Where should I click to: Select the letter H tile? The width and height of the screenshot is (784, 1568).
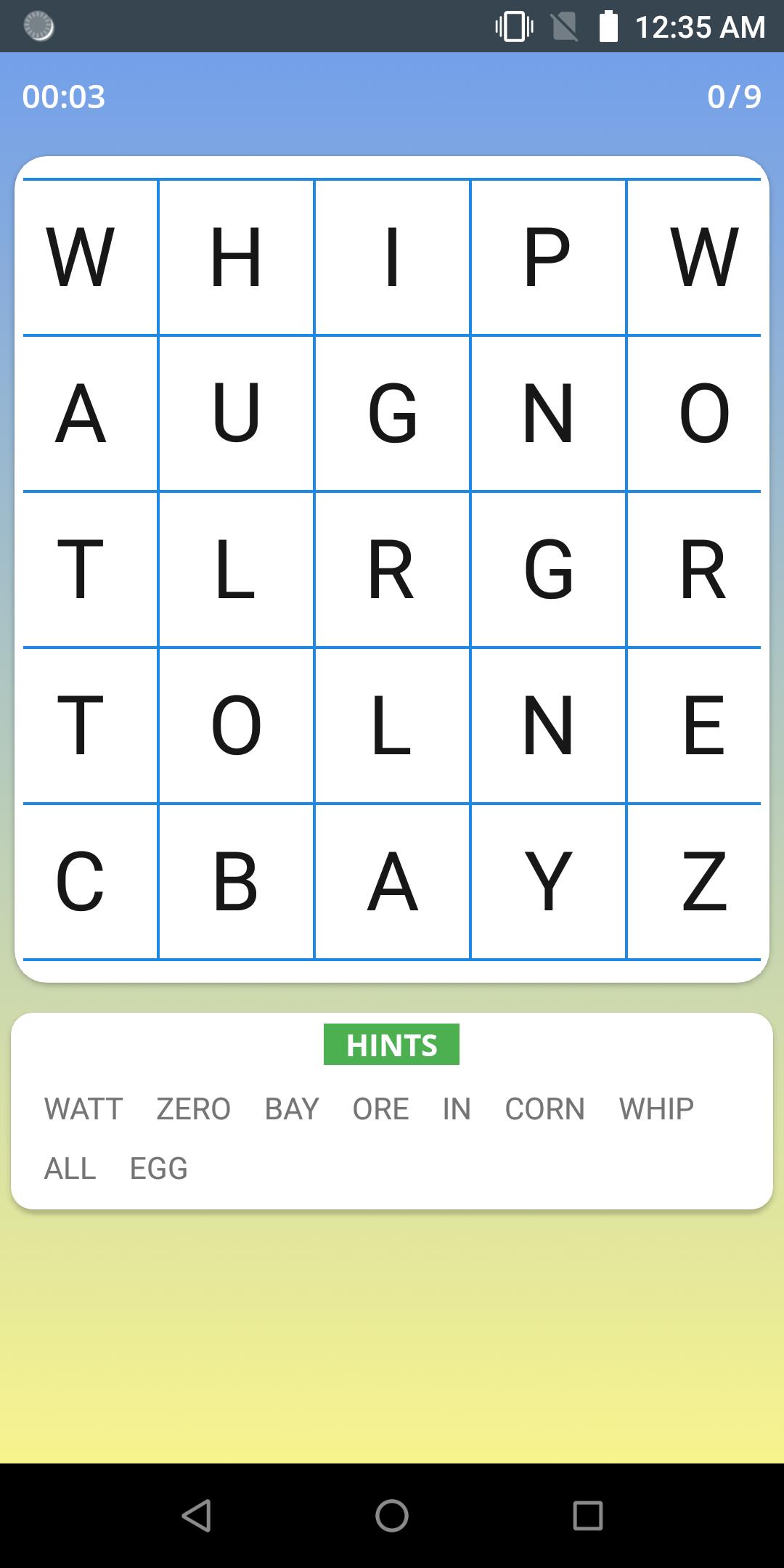tap(236, 257)
